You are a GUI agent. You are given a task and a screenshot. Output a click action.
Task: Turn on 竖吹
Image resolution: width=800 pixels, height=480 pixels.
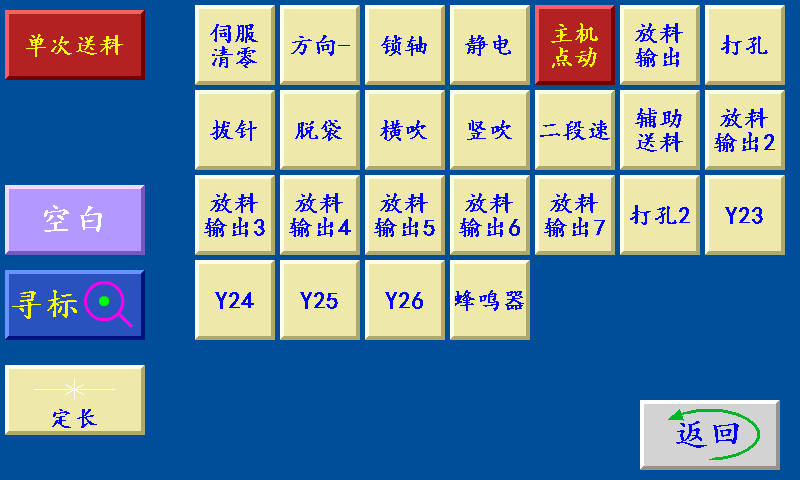[x=489, y=130]
